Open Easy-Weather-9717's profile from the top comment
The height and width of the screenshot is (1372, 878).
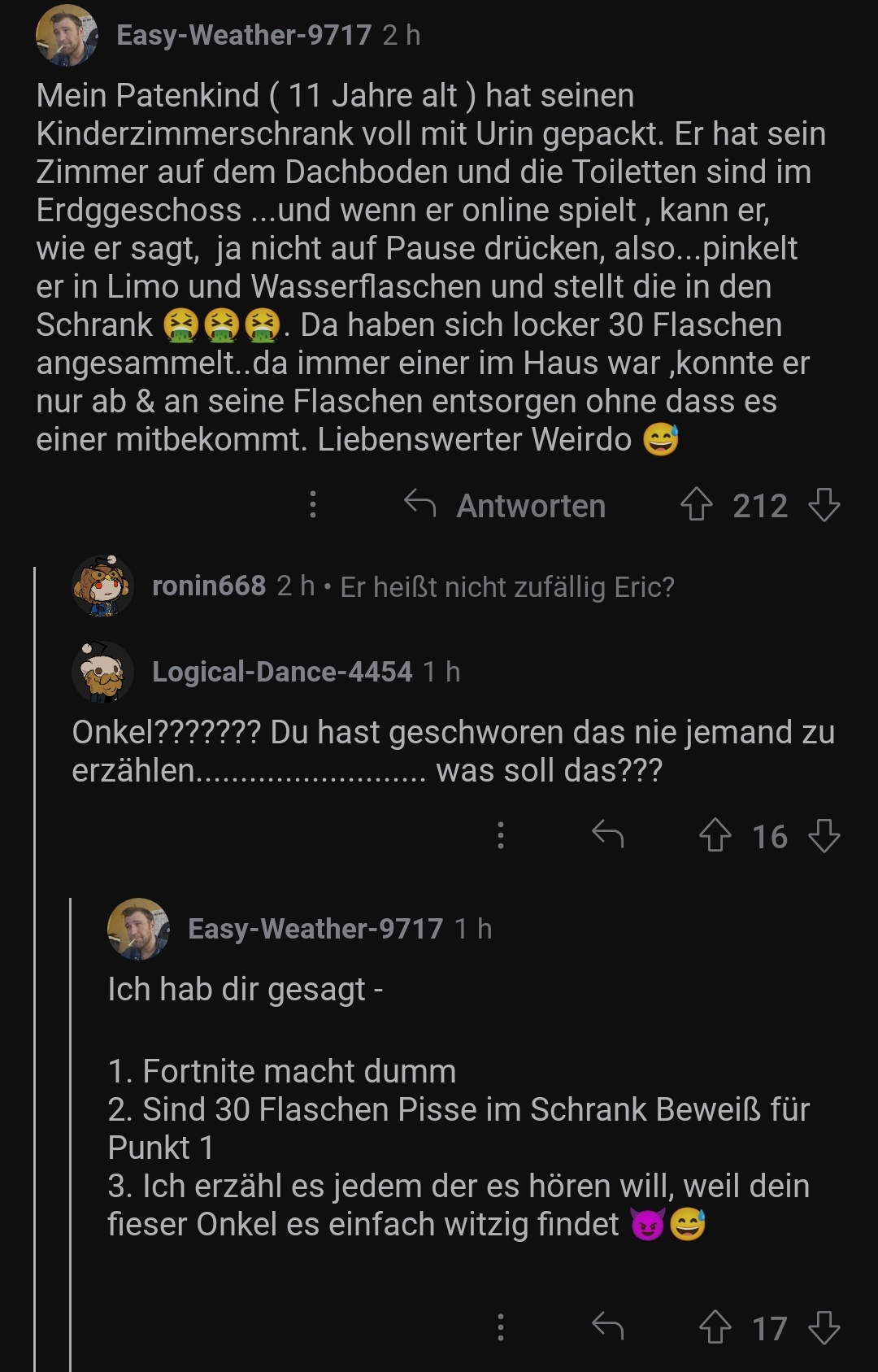click(243, 35)
